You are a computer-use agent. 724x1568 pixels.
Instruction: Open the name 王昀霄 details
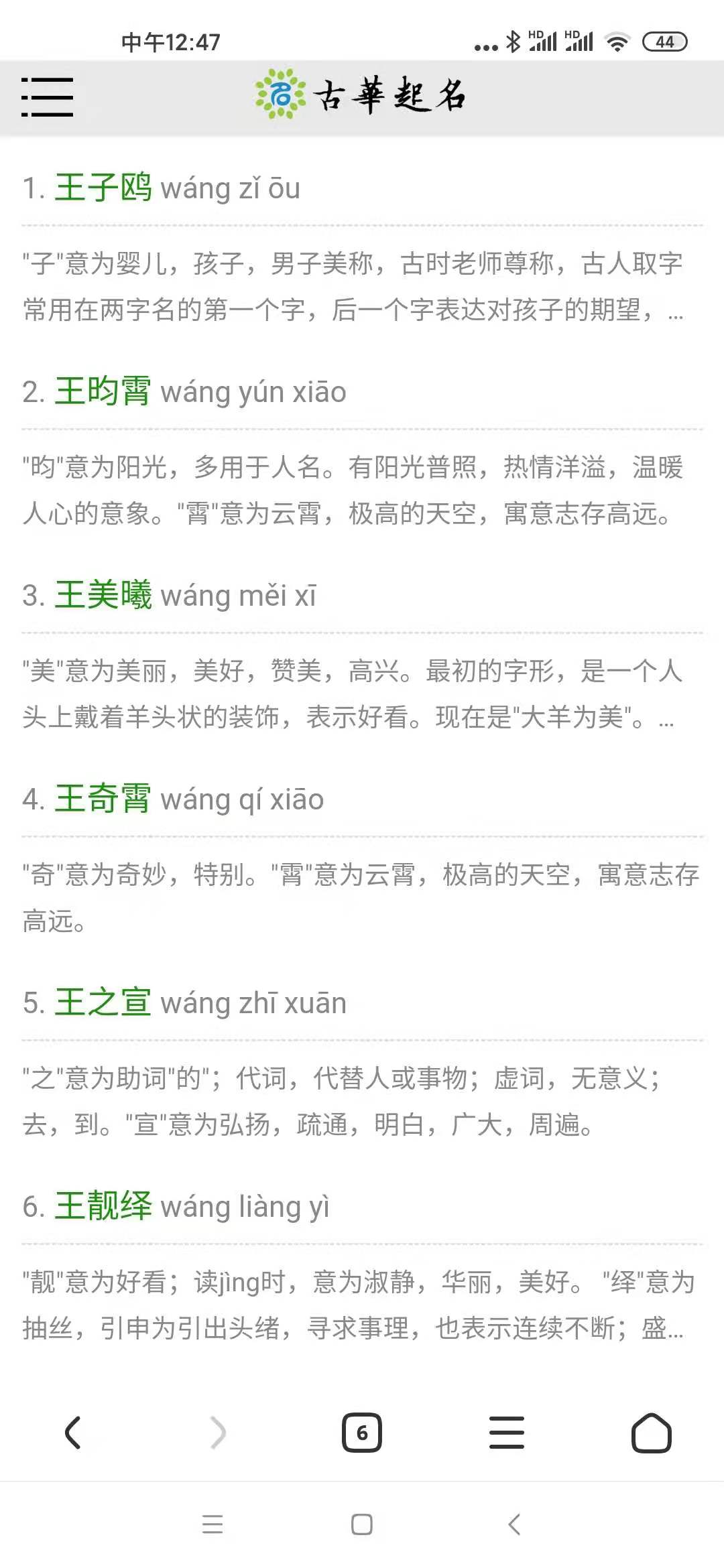[x=103, y=391]
